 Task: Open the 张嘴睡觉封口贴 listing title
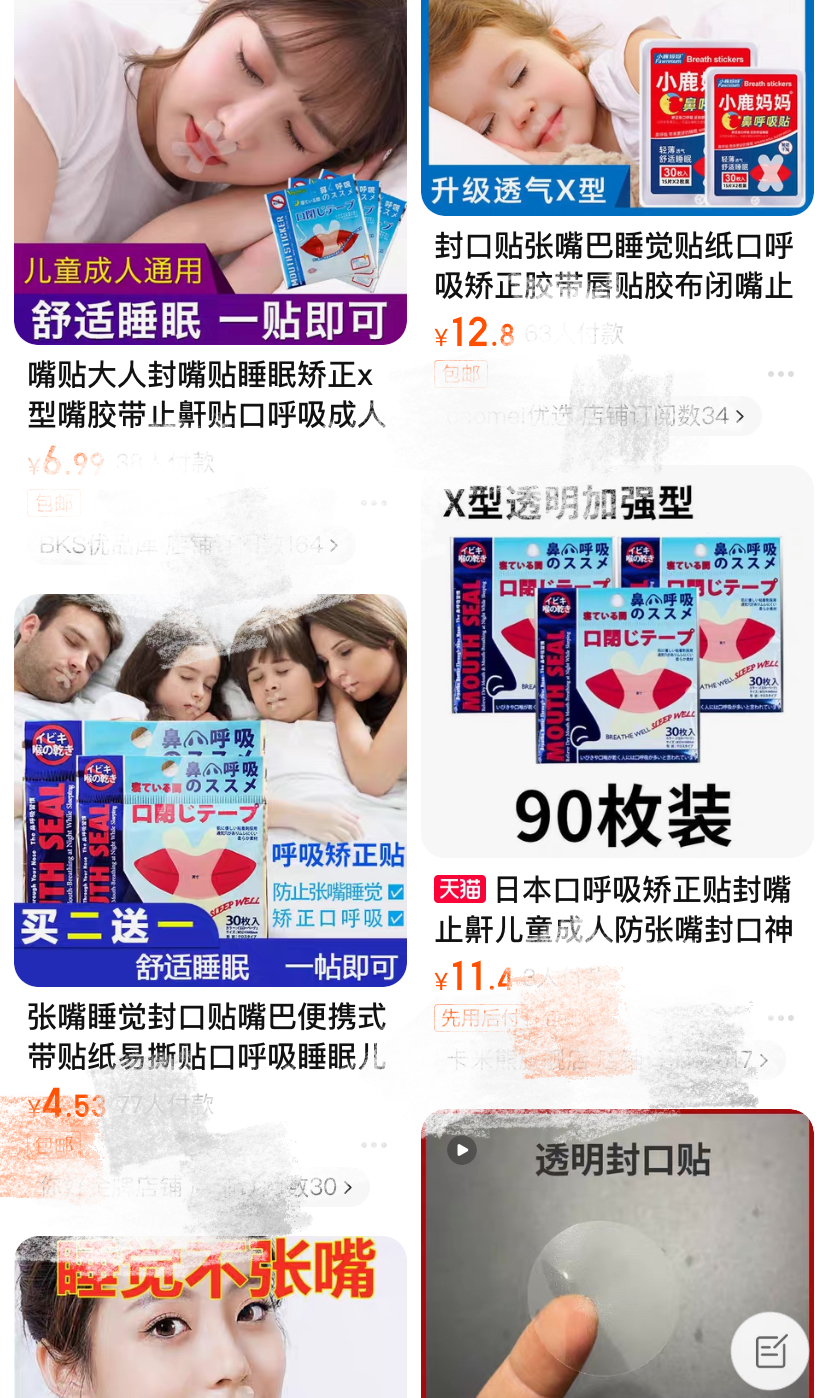tap(207, 1037)
